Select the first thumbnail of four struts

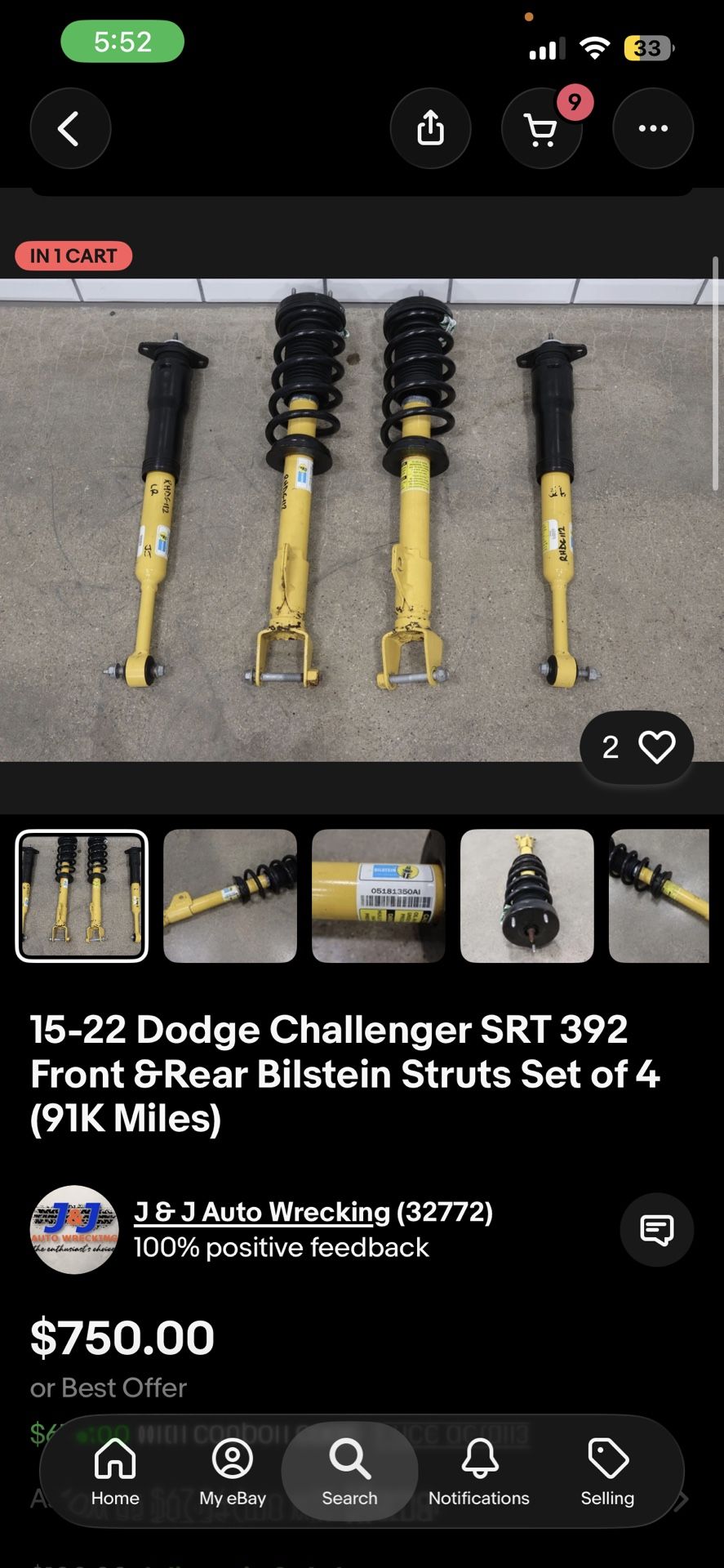tap(82, 896)
